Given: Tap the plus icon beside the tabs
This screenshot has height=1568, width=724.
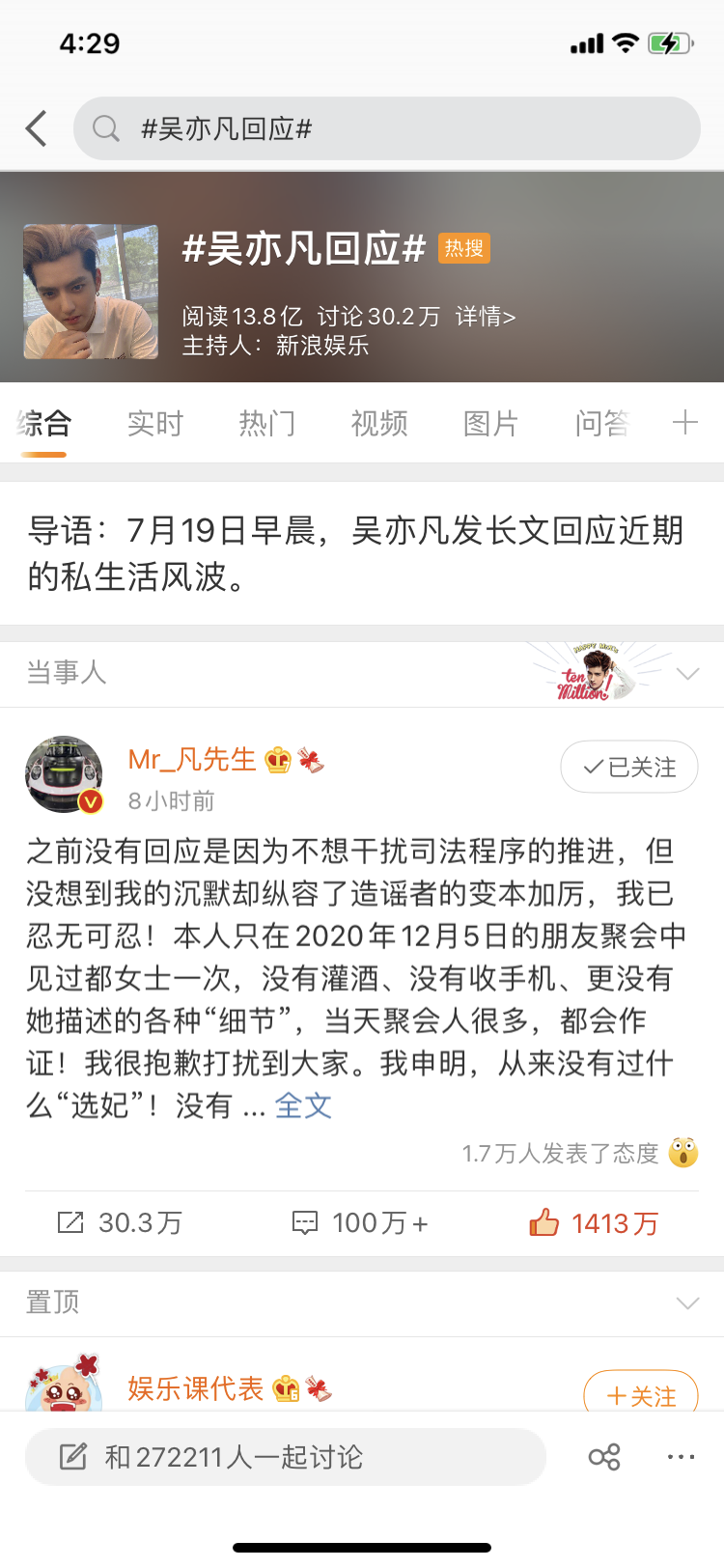Looking at the screenshot, I should tap(684, 422).
